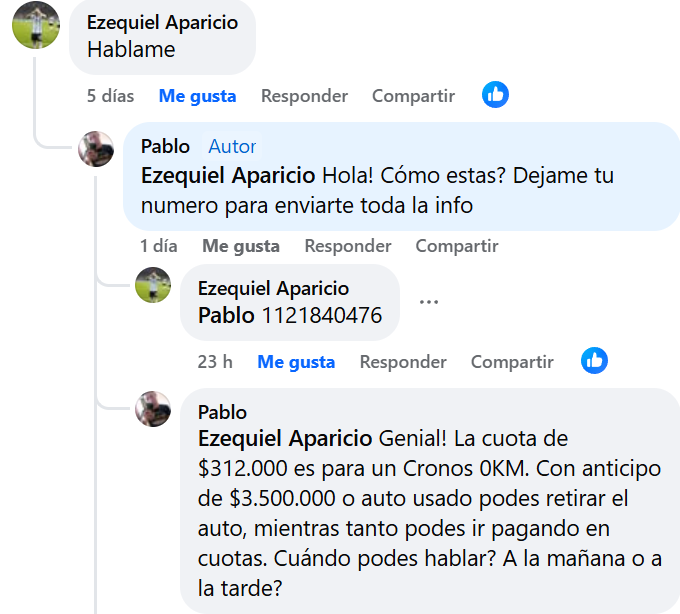680x614 pixels.
Task: Open Pablo's profile name beside the Autor badge
Action: tap(165, 147)
